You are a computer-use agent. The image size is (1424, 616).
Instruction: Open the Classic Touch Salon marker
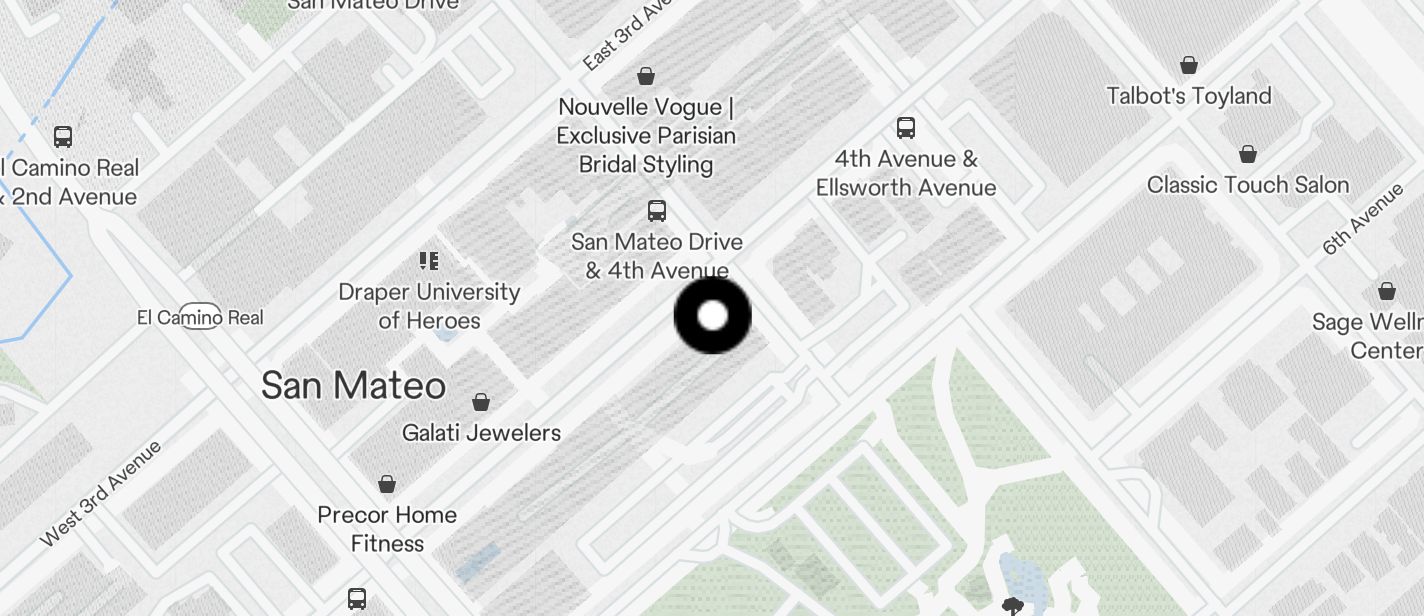[x=1248, y=154]
